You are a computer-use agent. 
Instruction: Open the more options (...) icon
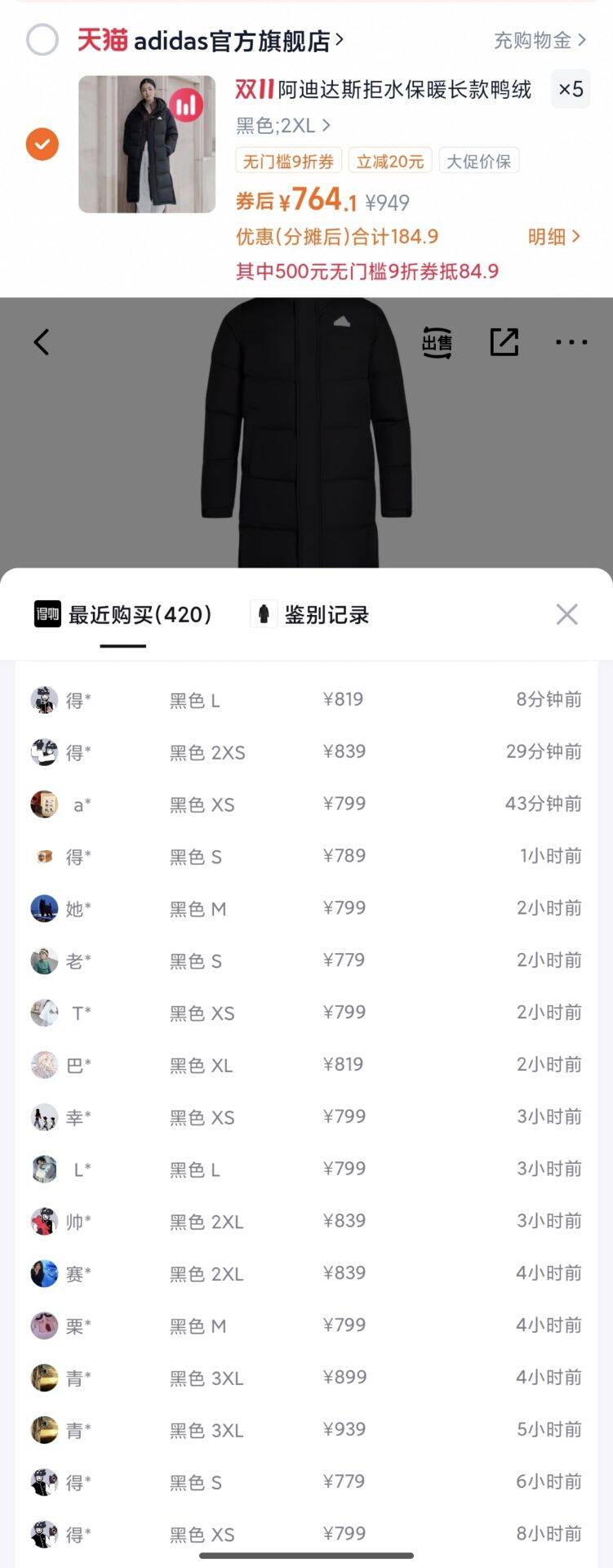[x=571, y=342]
